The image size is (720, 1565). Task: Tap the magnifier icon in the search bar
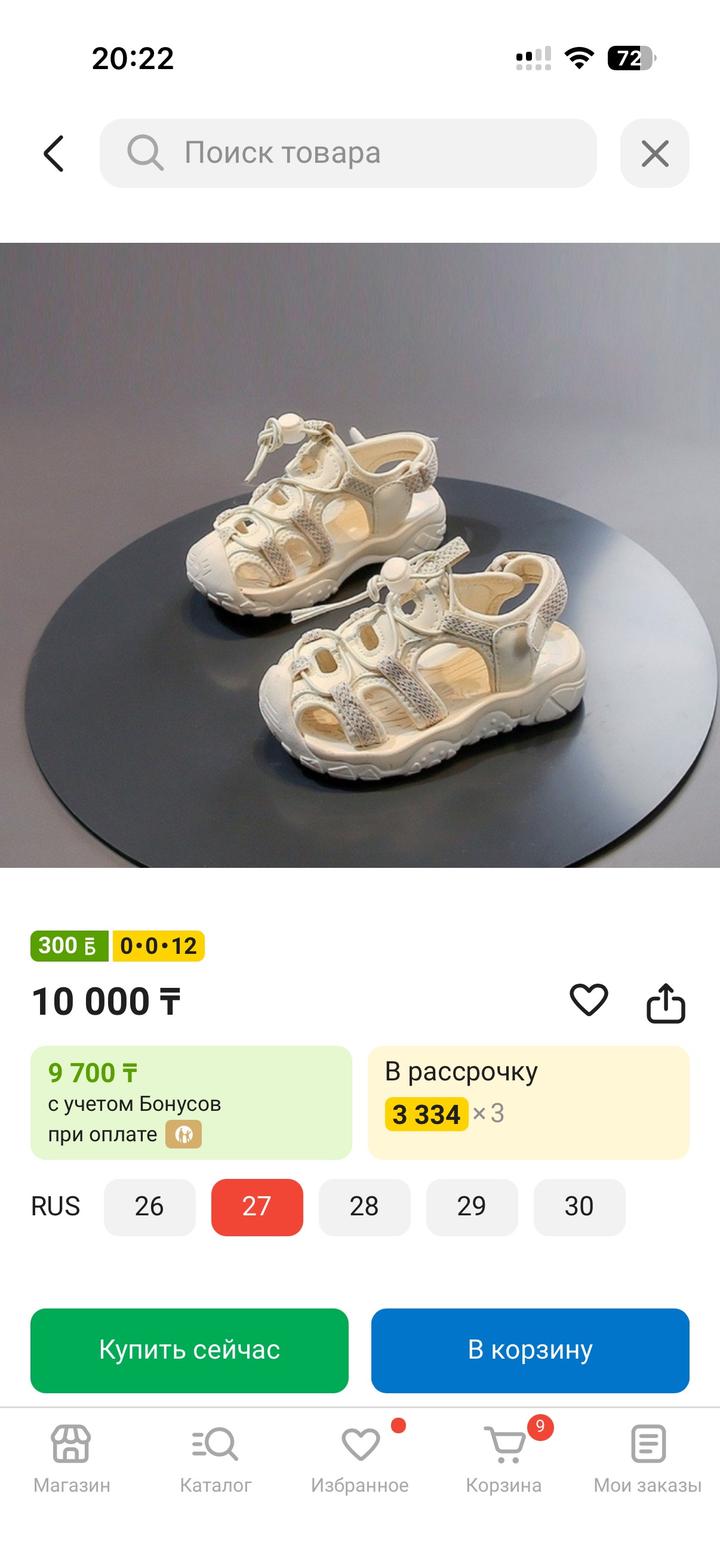point(144,153)
